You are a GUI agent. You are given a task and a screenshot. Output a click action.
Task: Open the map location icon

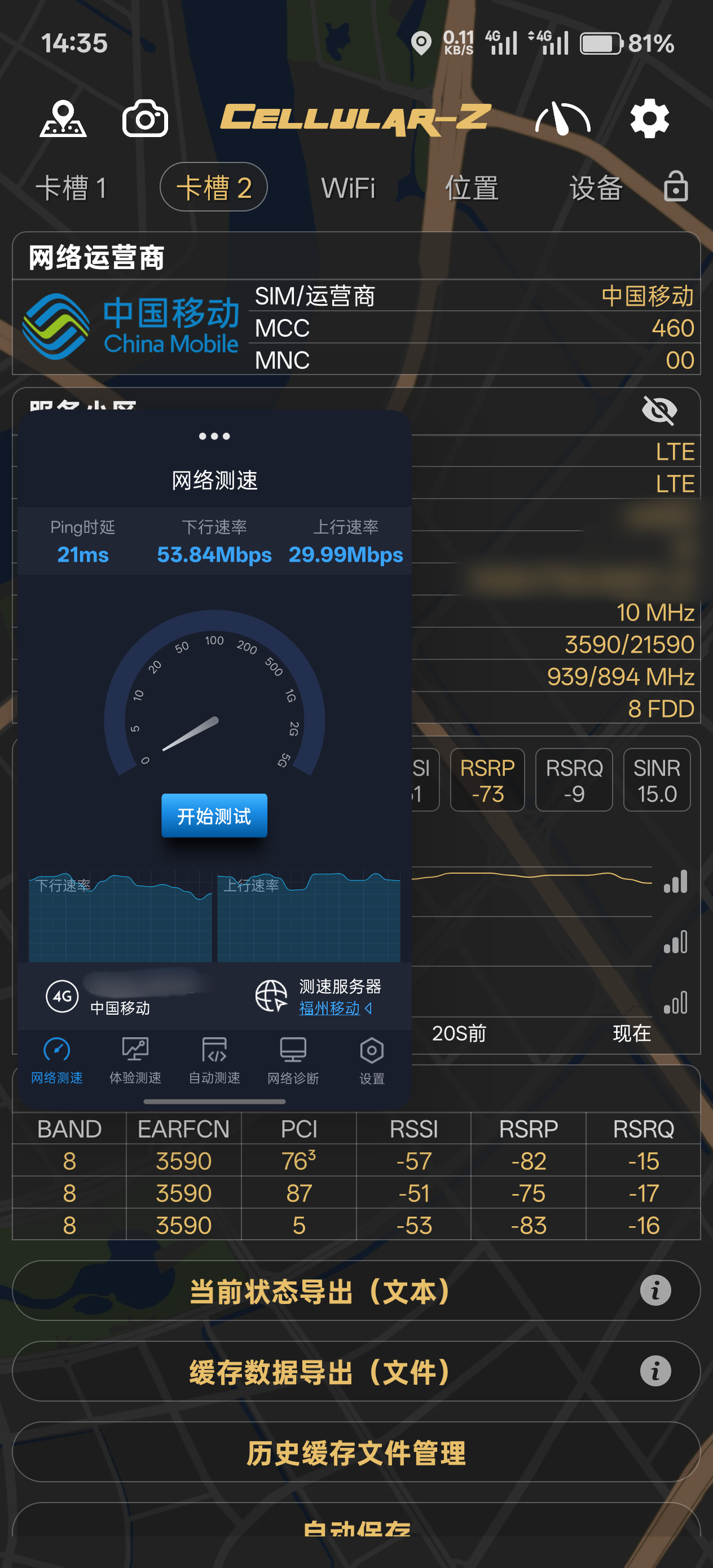63,118
